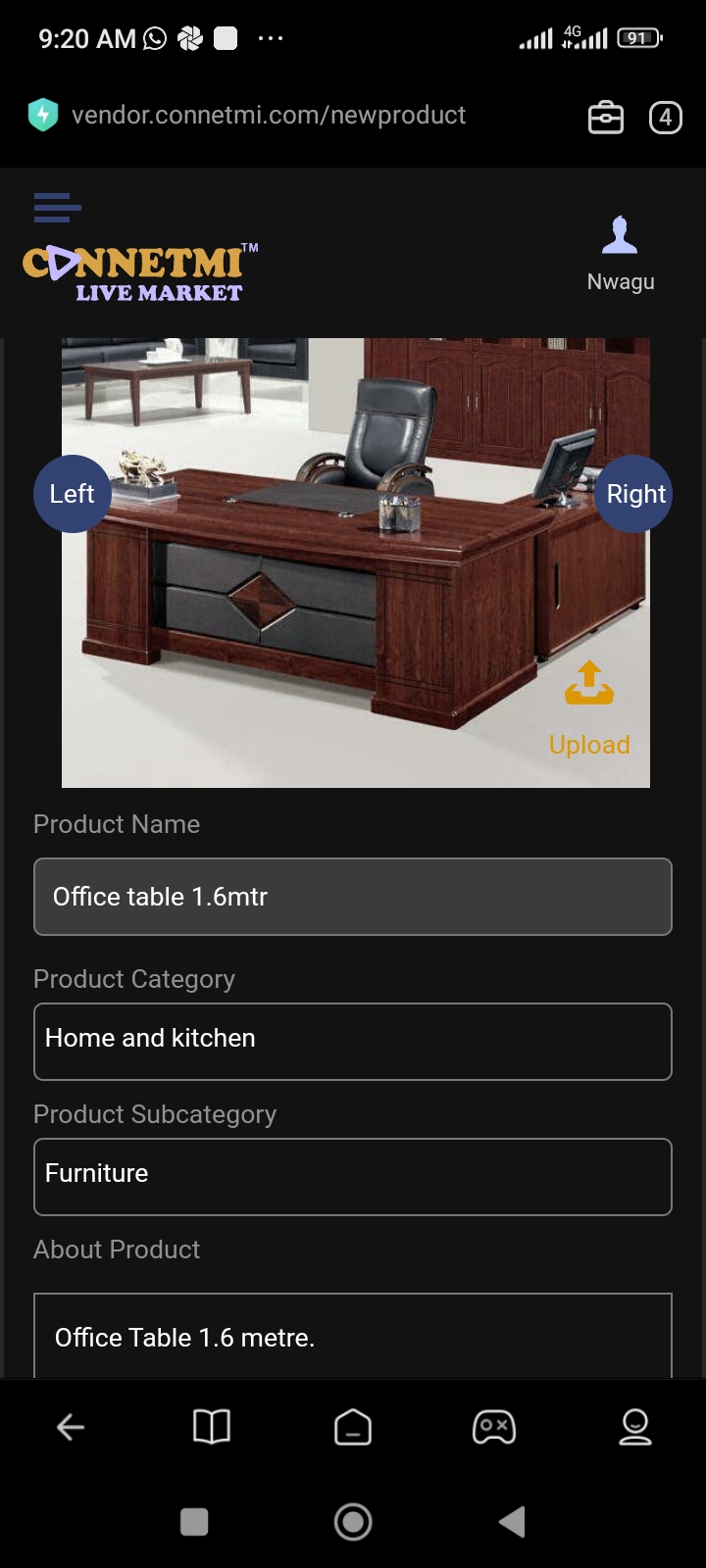The image size is (706, 1568).
Task: Tap the browser address bar URL
Action: click(269, 116)
